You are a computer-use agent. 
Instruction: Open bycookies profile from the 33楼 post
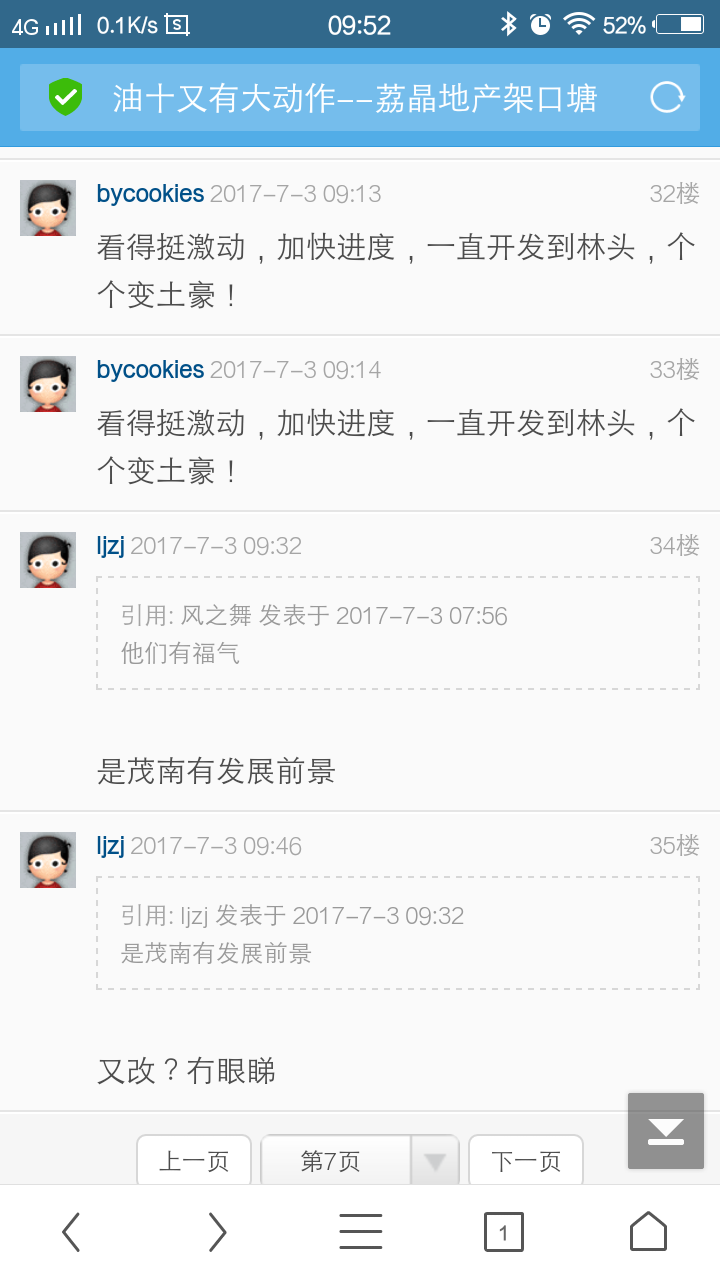150,370
